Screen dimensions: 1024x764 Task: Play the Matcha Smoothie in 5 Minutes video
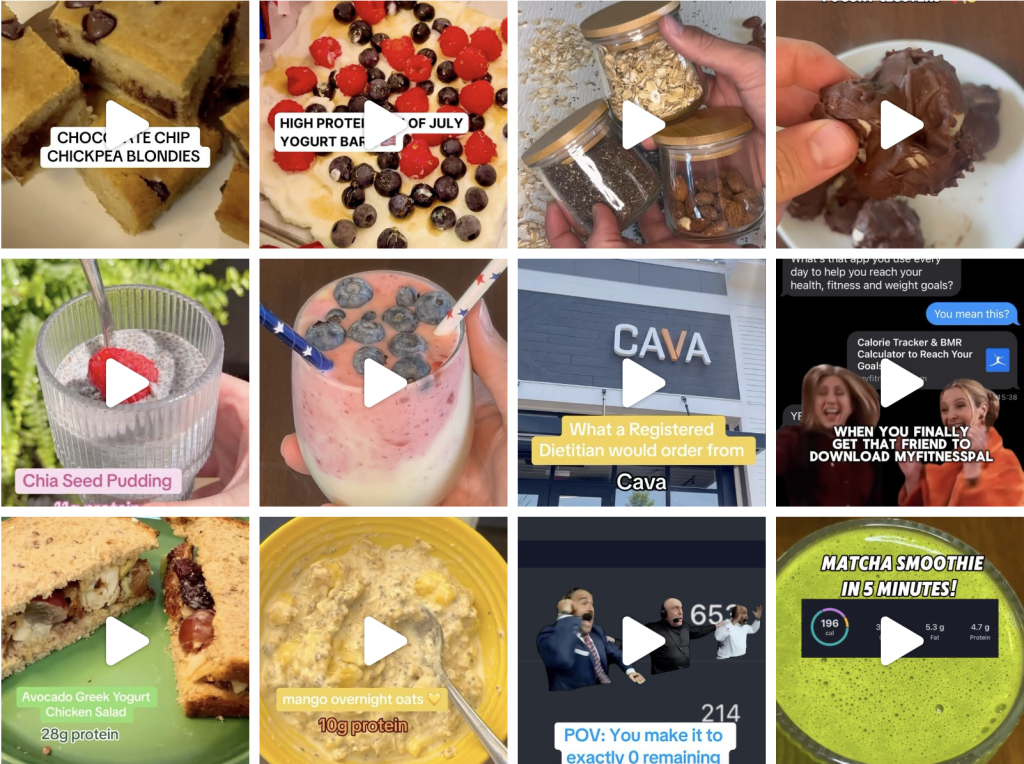coord(900,641)
